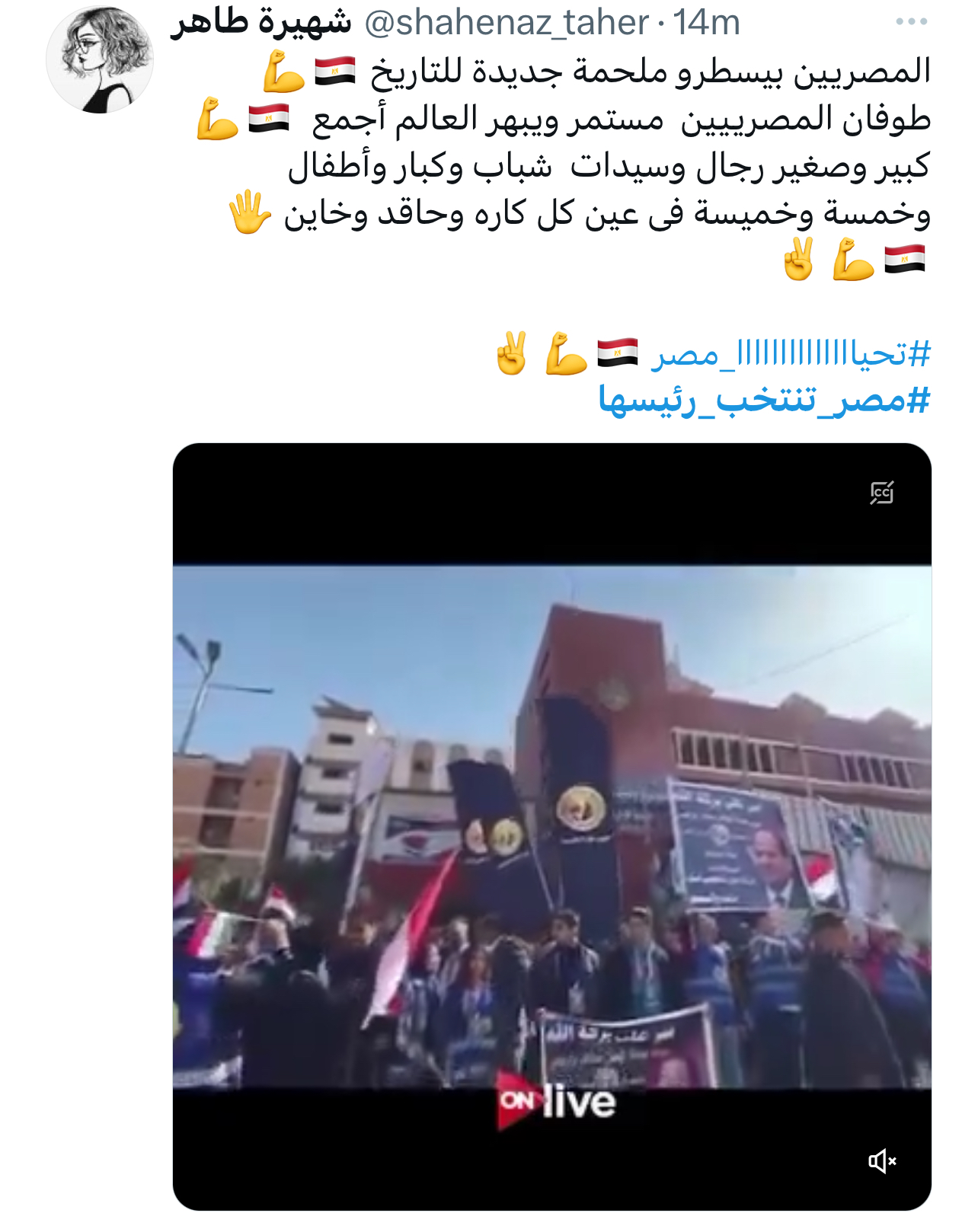This screenshot has width=978, height=1232.
Task: Open شهيرة طاهر's profile picture
Action: [x=100, y=60]
